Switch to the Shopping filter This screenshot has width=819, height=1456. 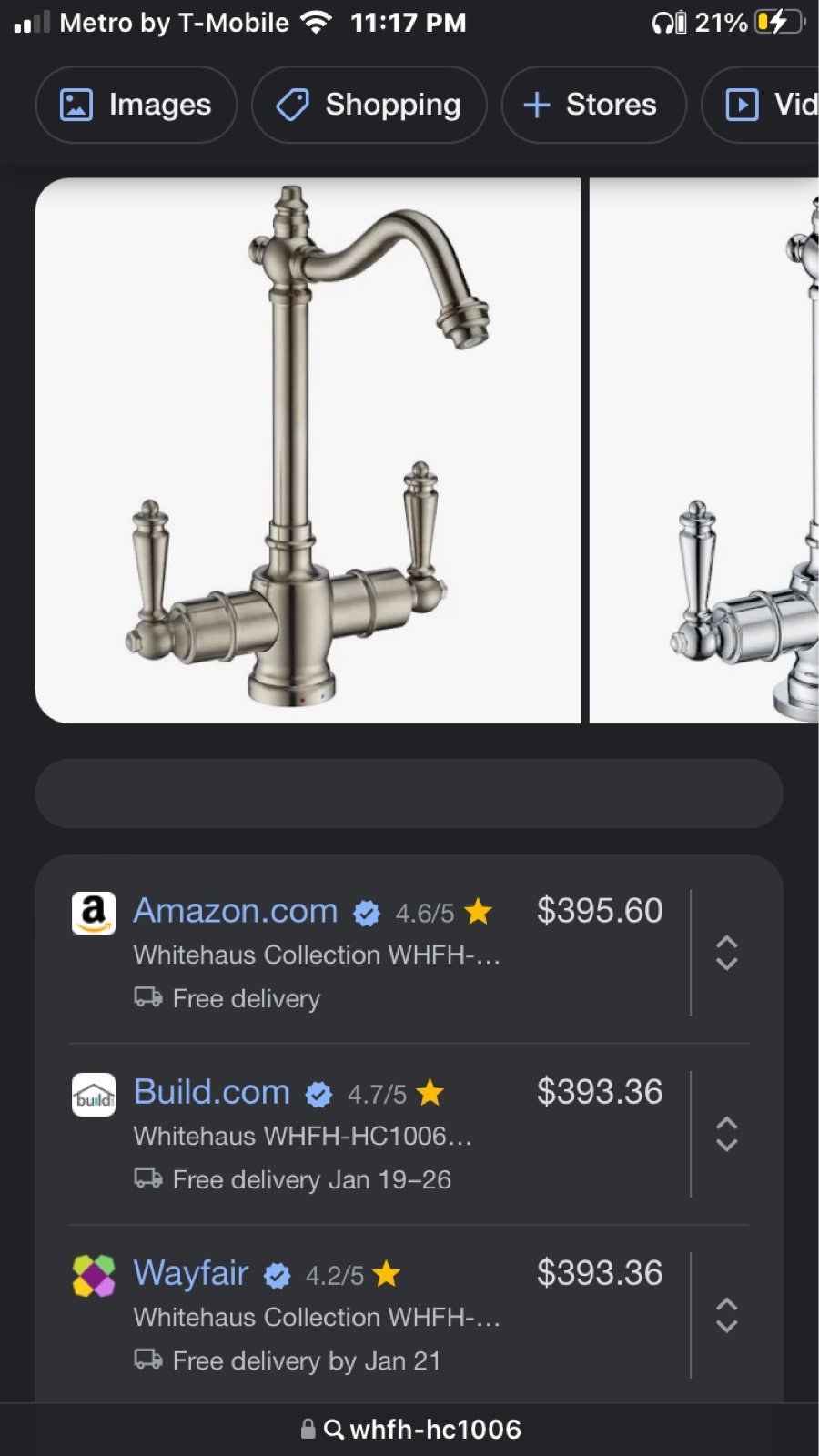tap(369, 105)
